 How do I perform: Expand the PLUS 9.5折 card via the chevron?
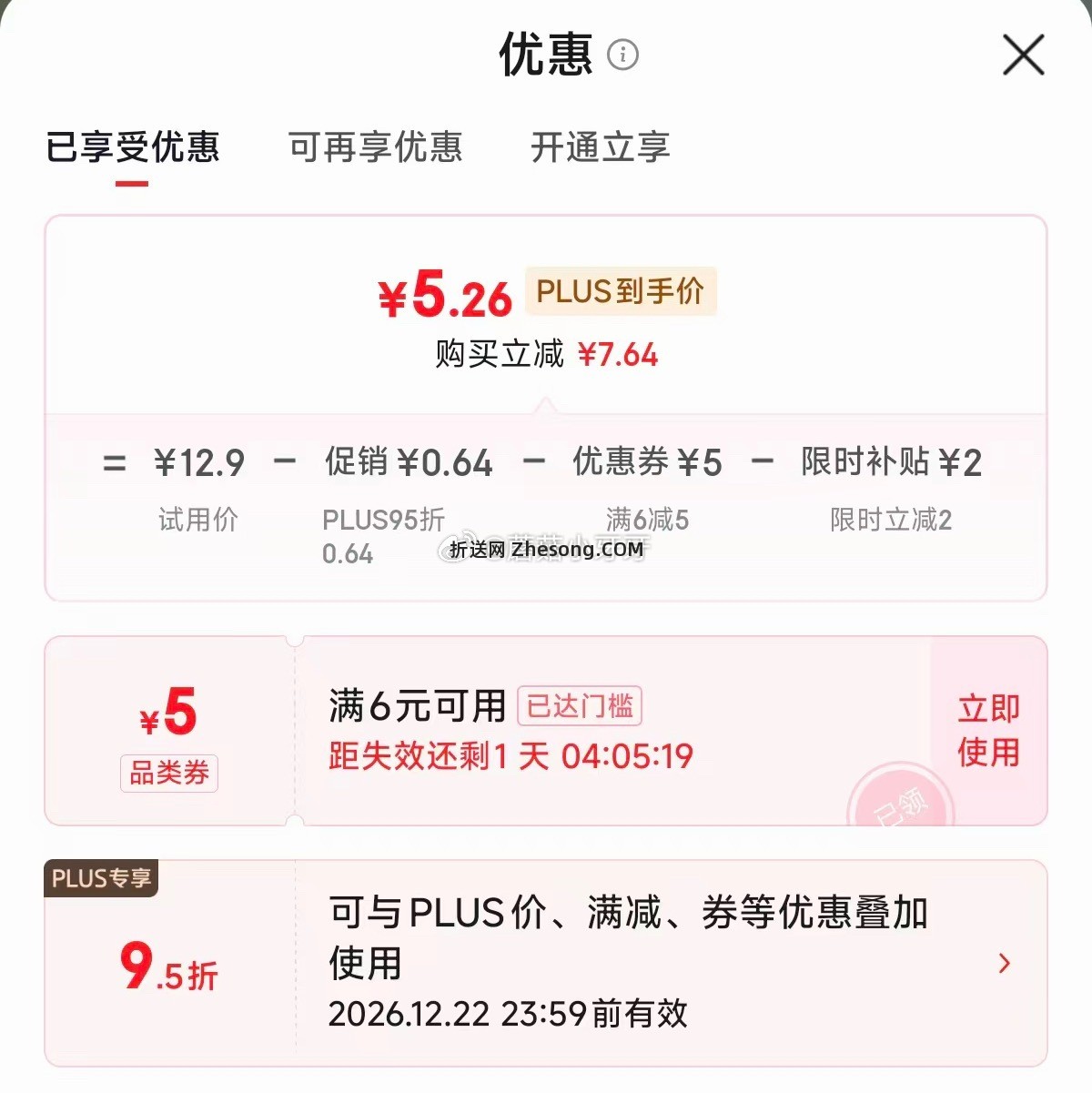point(1005,963)
